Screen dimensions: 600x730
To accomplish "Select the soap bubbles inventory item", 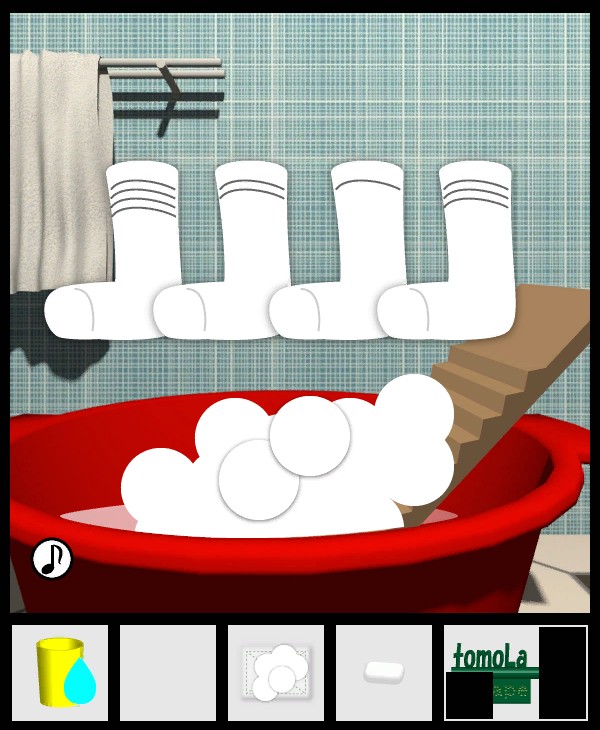I will point(276,673).
